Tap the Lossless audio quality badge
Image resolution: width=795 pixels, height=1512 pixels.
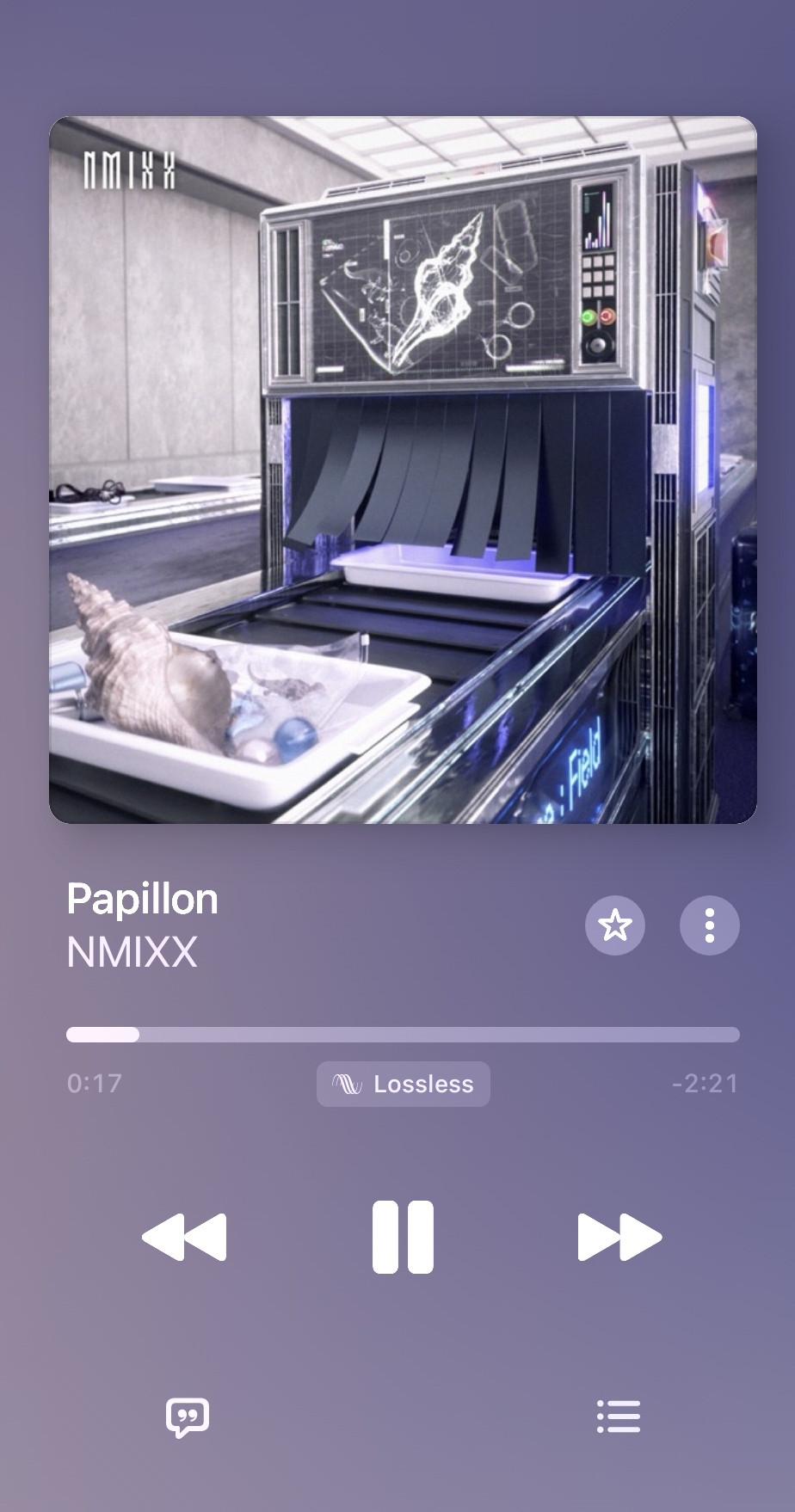point(404,1084)
